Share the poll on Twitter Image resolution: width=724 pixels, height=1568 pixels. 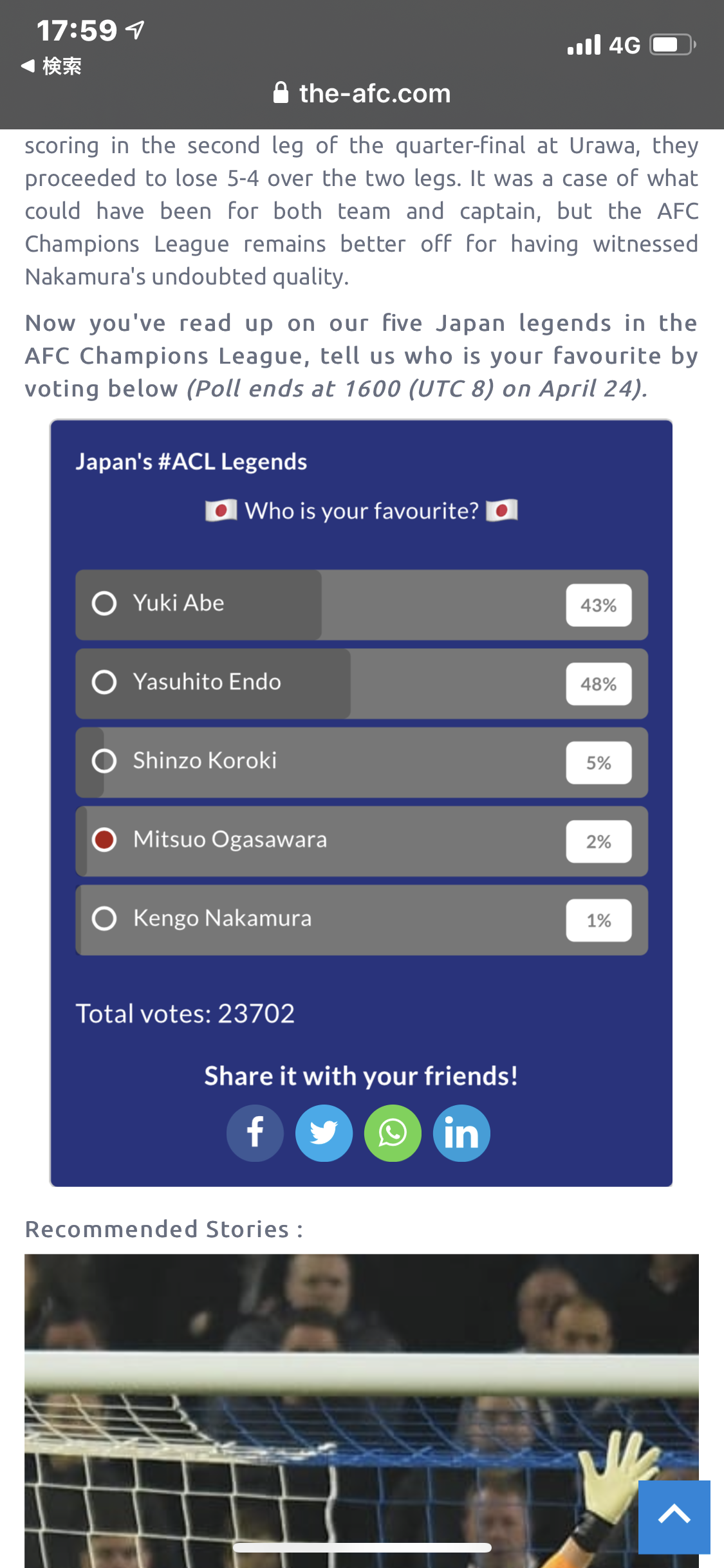point(324,1133)
